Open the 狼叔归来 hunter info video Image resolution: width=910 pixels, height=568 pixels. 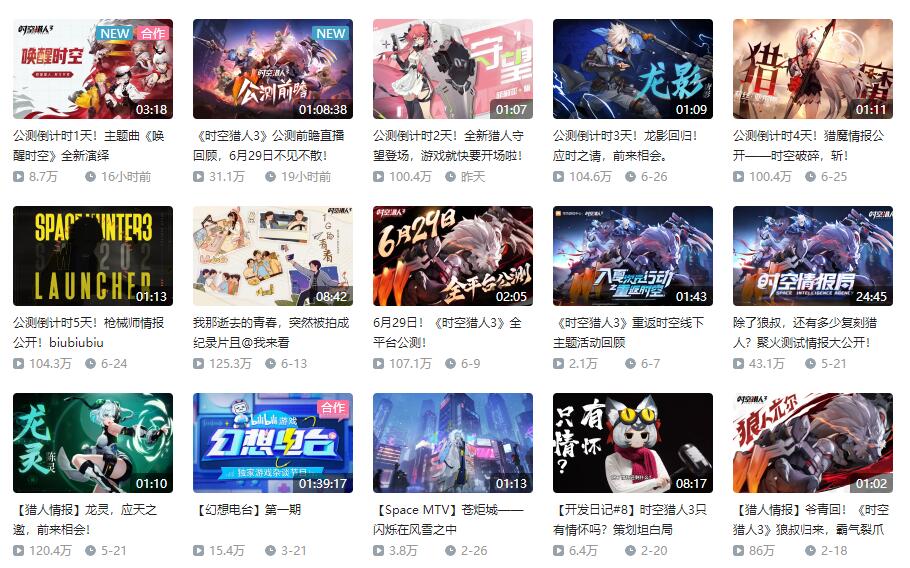[x=812, y=443]
